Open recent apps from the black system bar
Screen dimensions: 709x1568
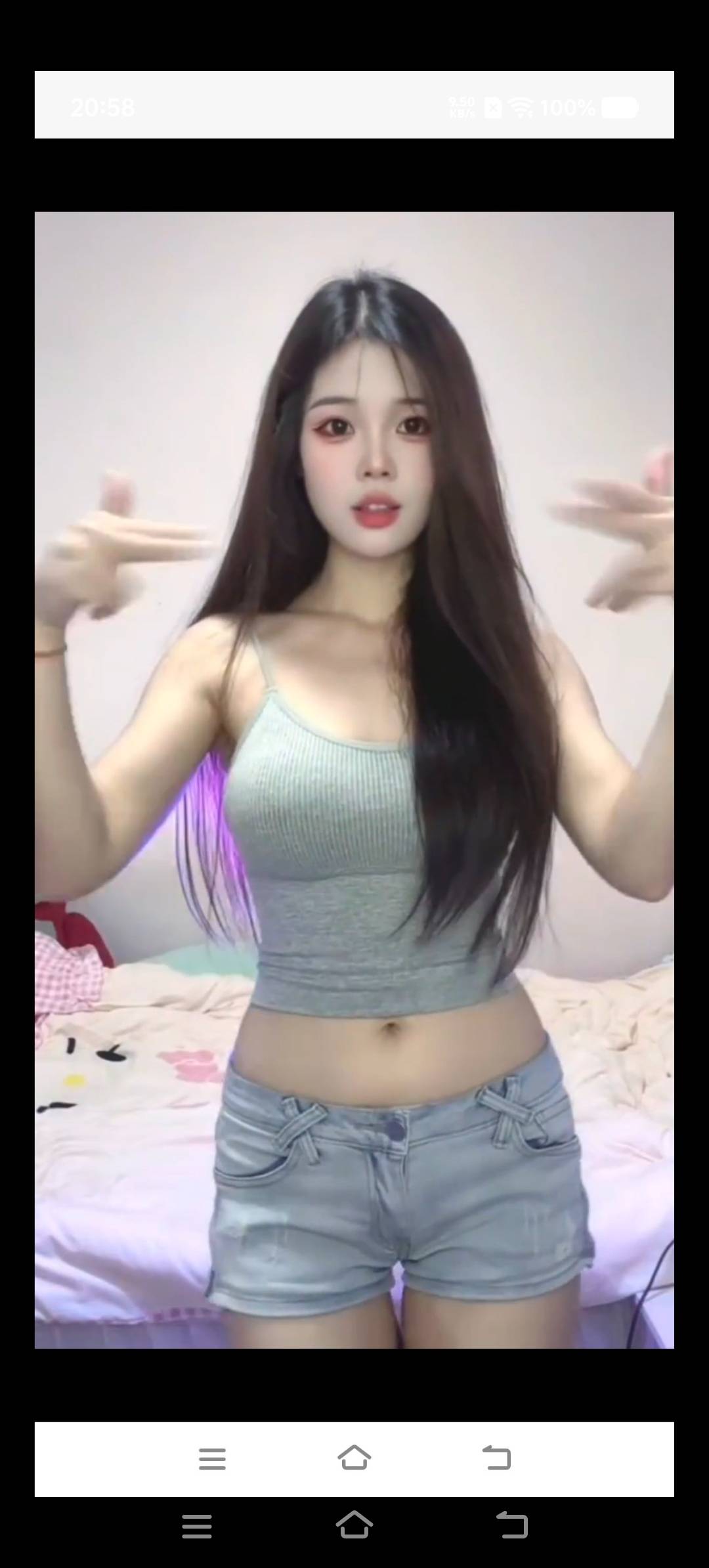(x=196, y=1526)
